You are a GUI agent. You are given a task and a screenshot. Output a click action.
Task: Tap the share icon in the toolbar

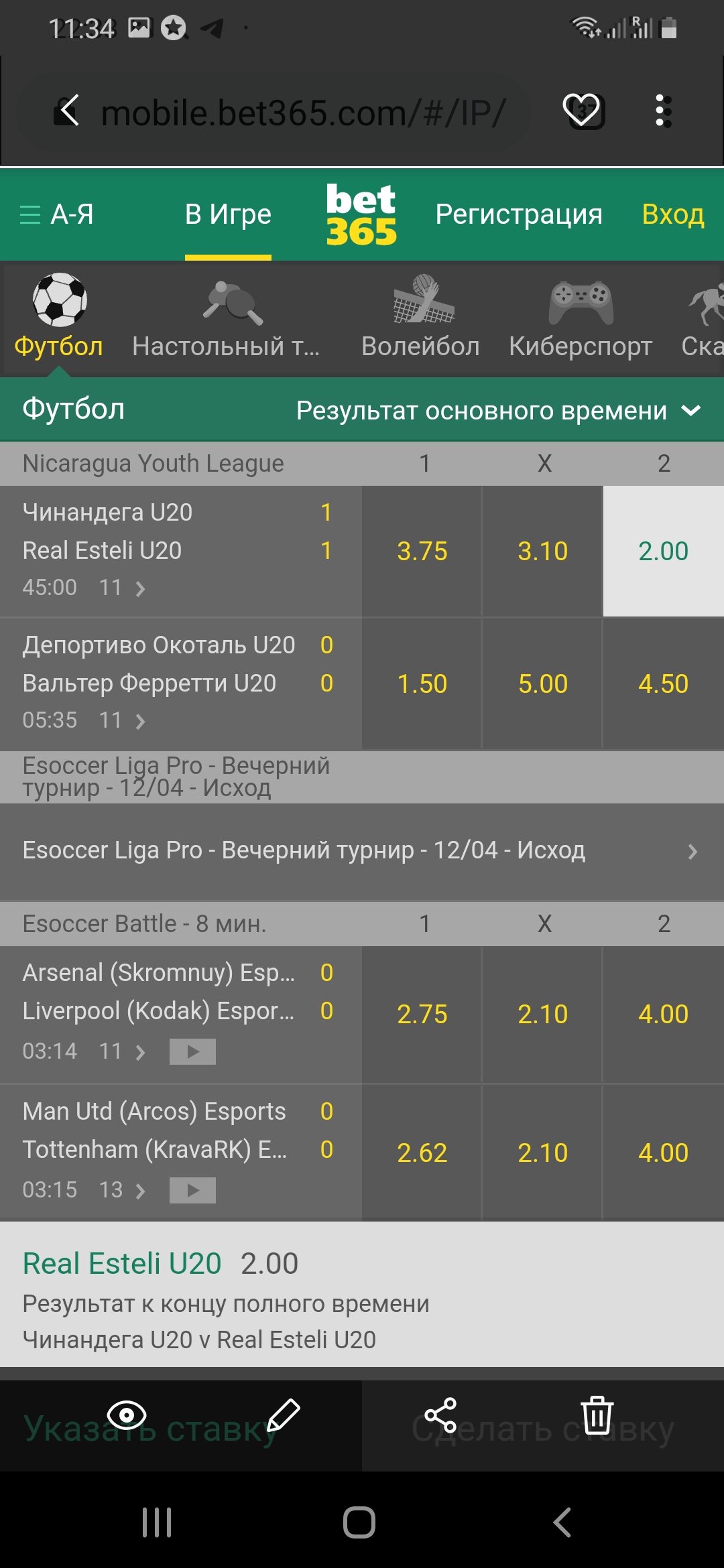pos(440,1415)
